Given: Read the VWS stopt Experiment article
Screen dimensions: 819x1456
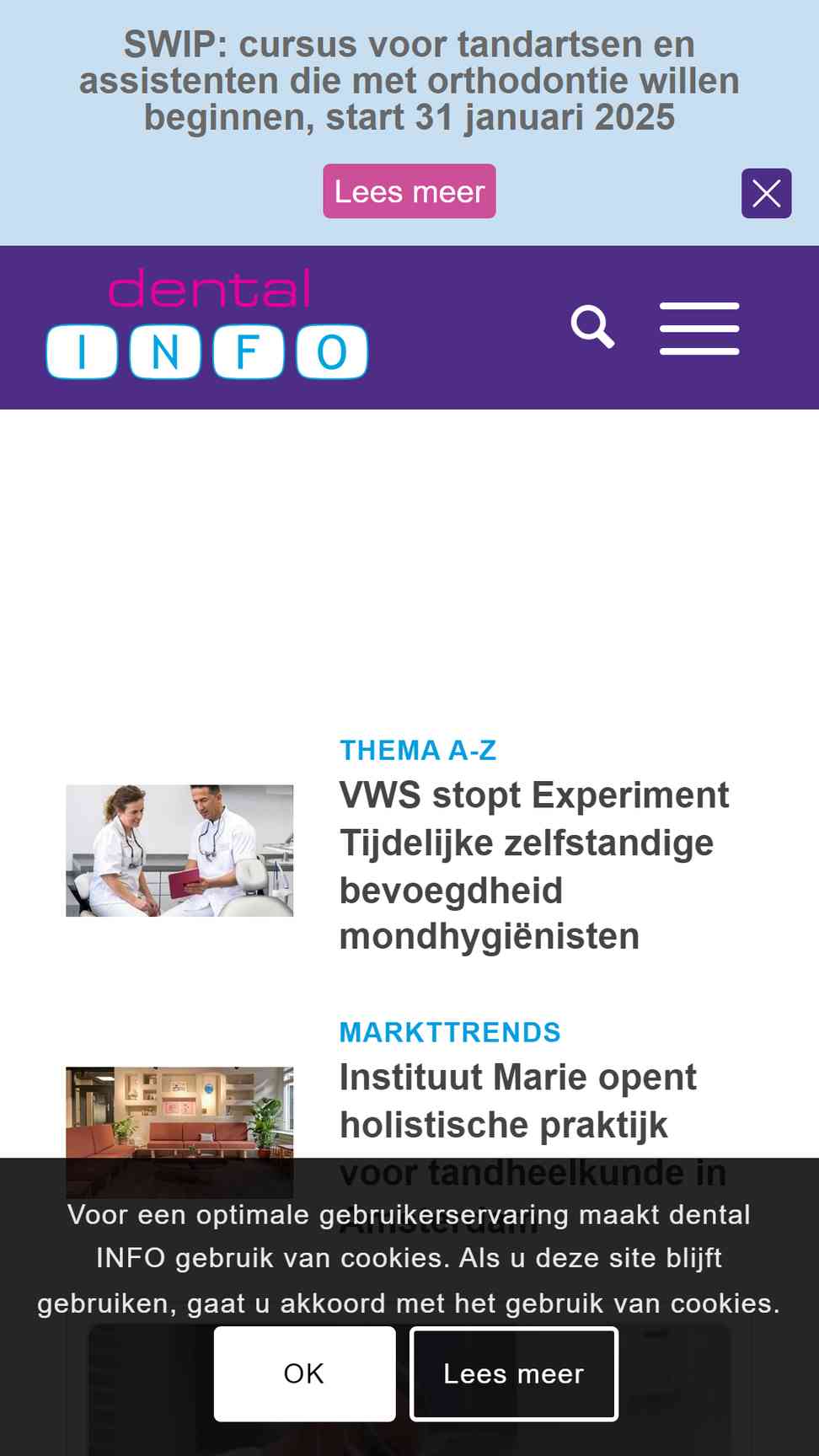Looking at the screenshot, I should [x=535, y=865].
